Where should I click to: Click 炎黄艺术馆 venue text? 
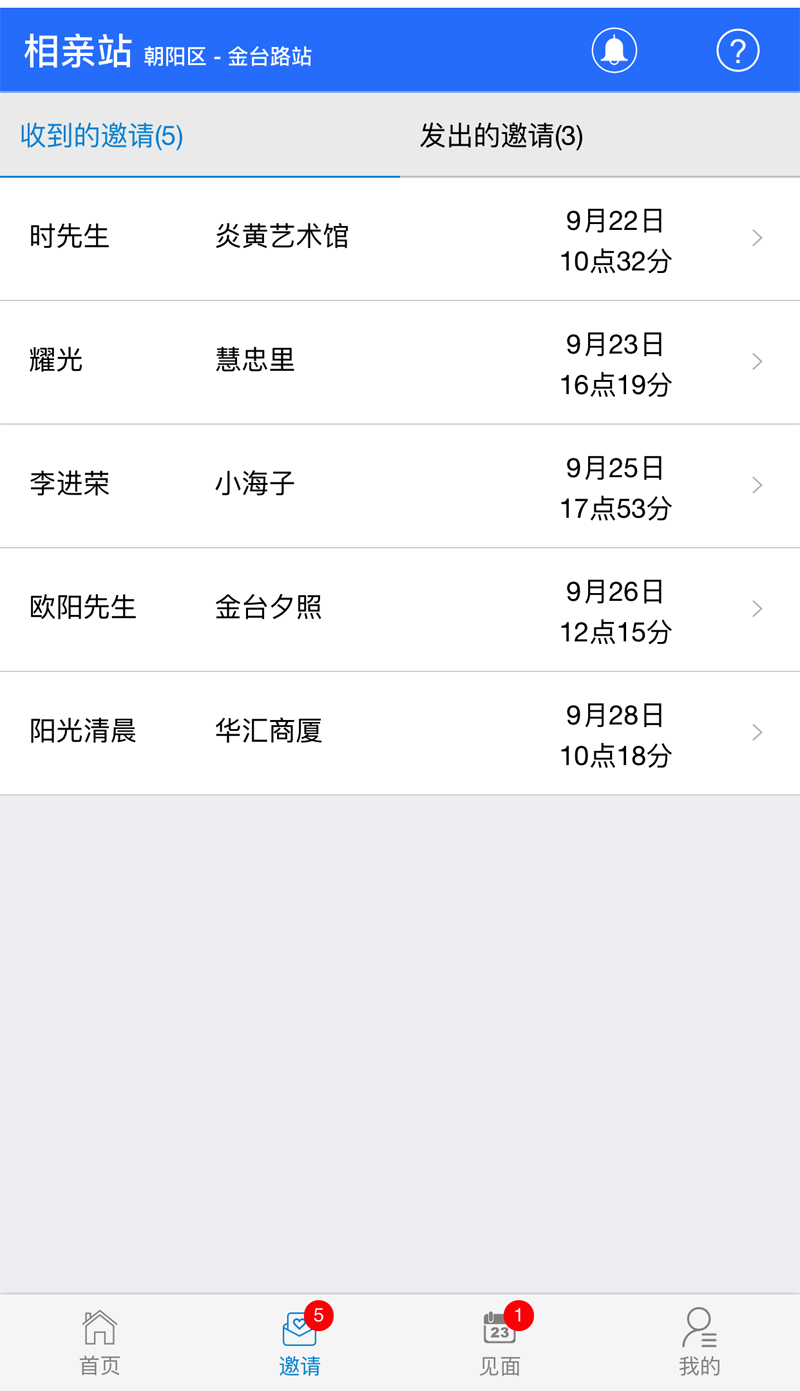(x=283, y=237)
